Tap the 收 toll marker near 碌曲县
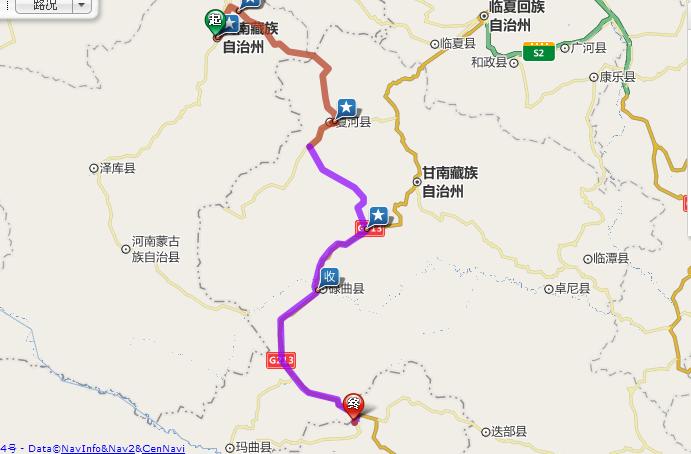 (x=329, y=277)
